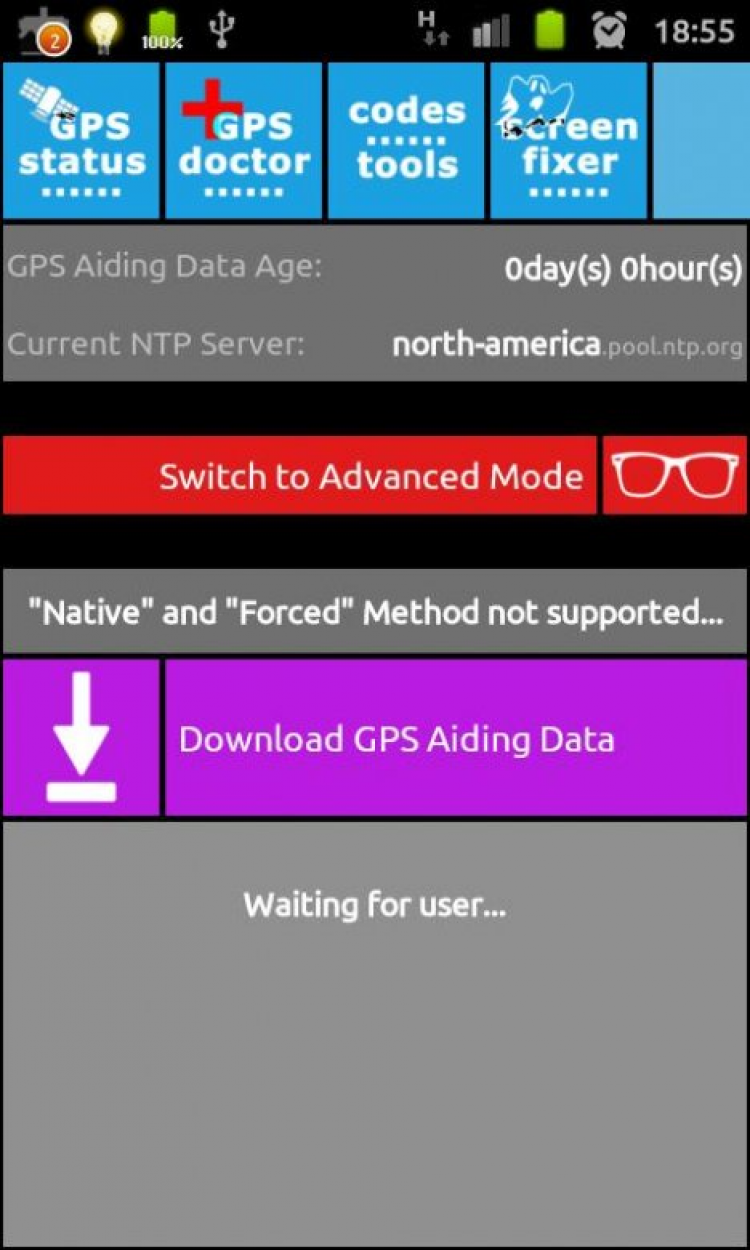The width and height of the screenshot is (750, 1250).
Task: Tap the download arrow icon
Action: point(81,738)
